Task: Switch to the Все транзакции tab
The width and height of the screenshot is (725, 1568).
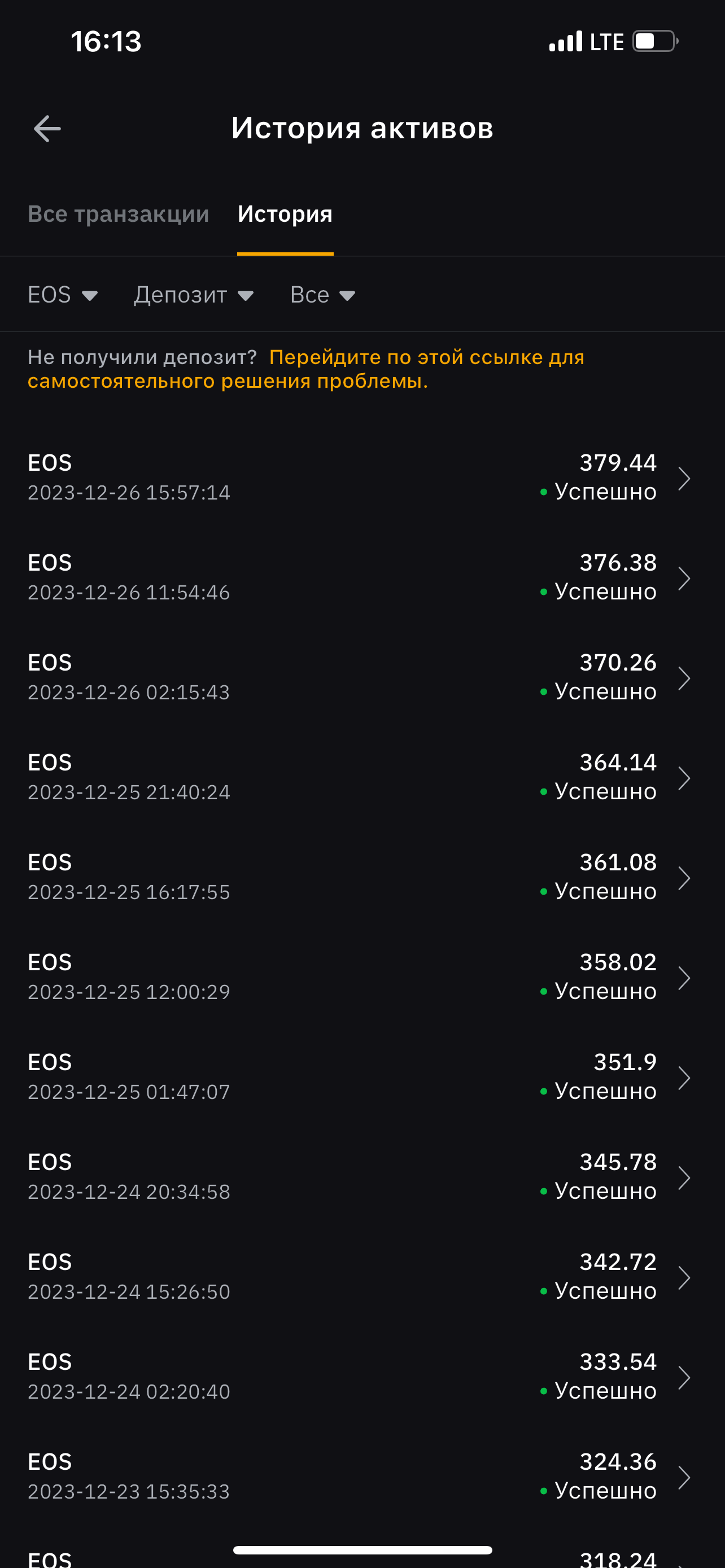Action: click(x=118, y=214)
